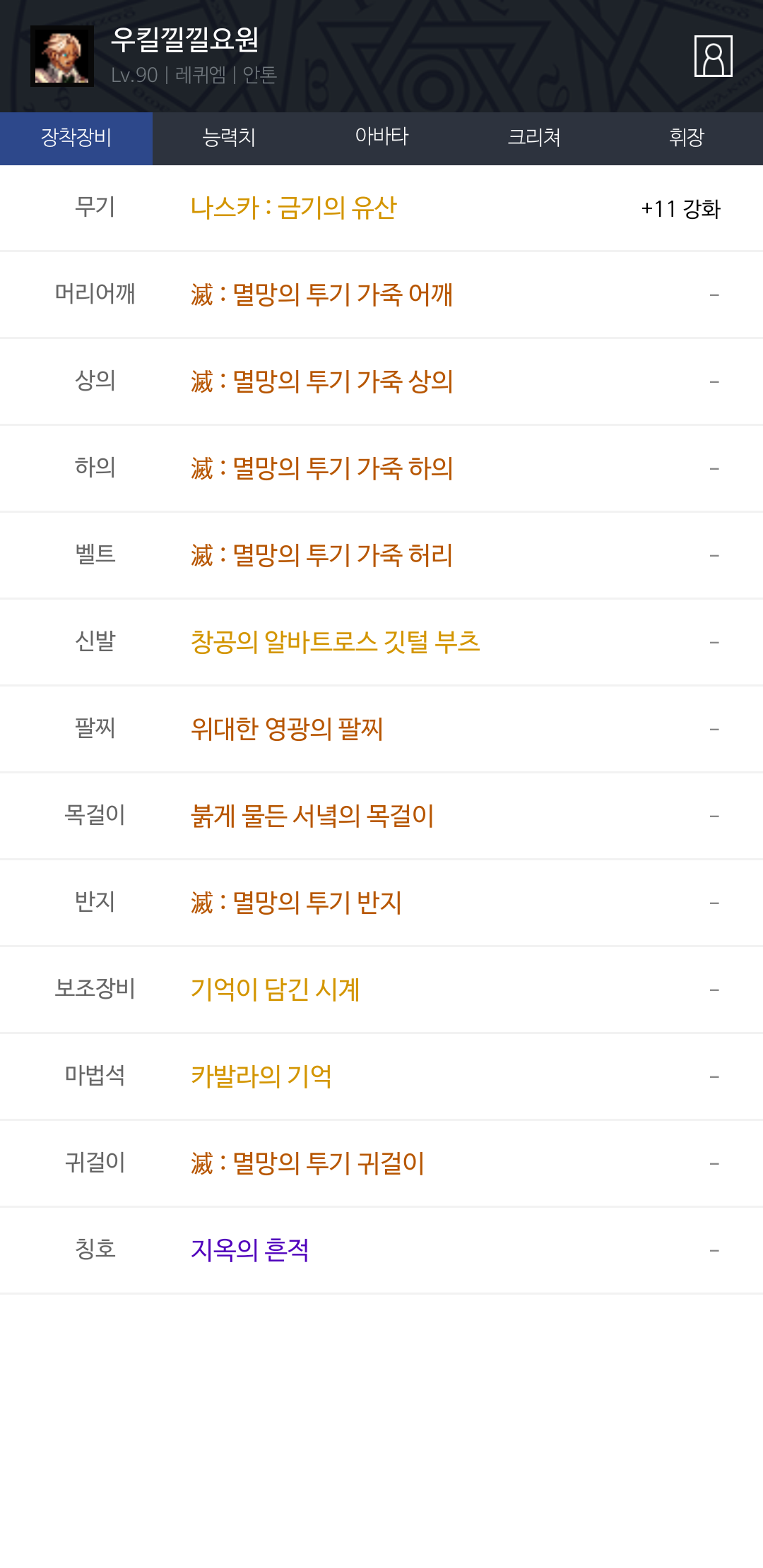Open weapon 나스카 : 금기의 유산
The width and height of the screenshot is (763, 1568).
(x=293, y=208)
